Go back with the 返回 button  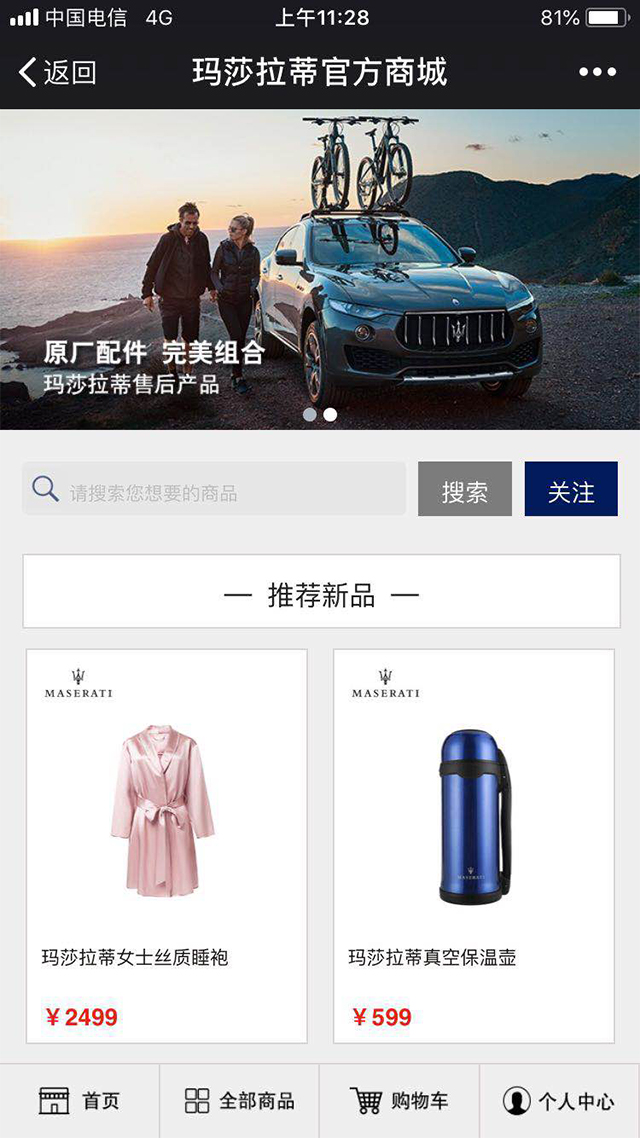(x=57, y=73)
